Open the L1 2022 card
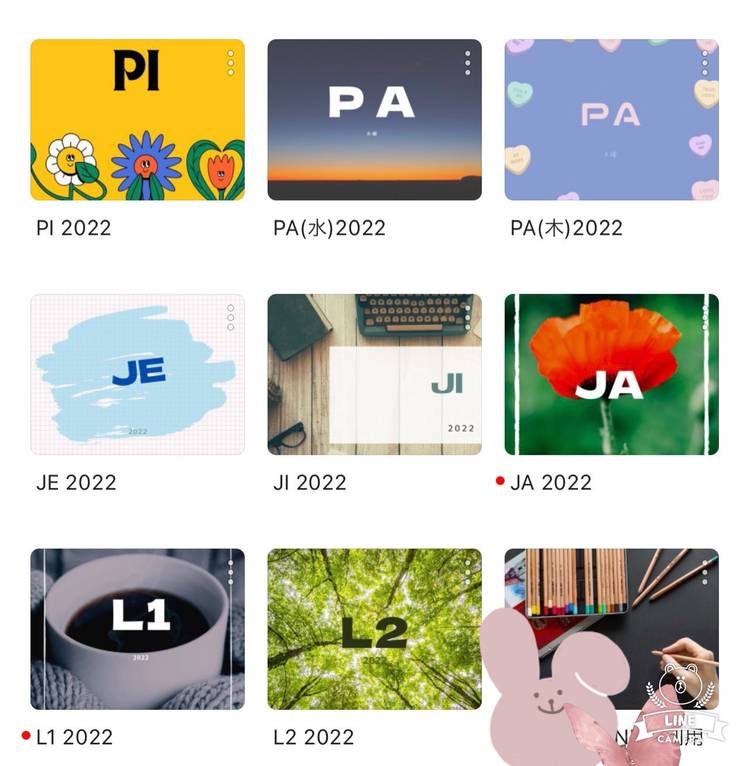Viewport: 750px width, 766px height. click(x=137, y=630)
